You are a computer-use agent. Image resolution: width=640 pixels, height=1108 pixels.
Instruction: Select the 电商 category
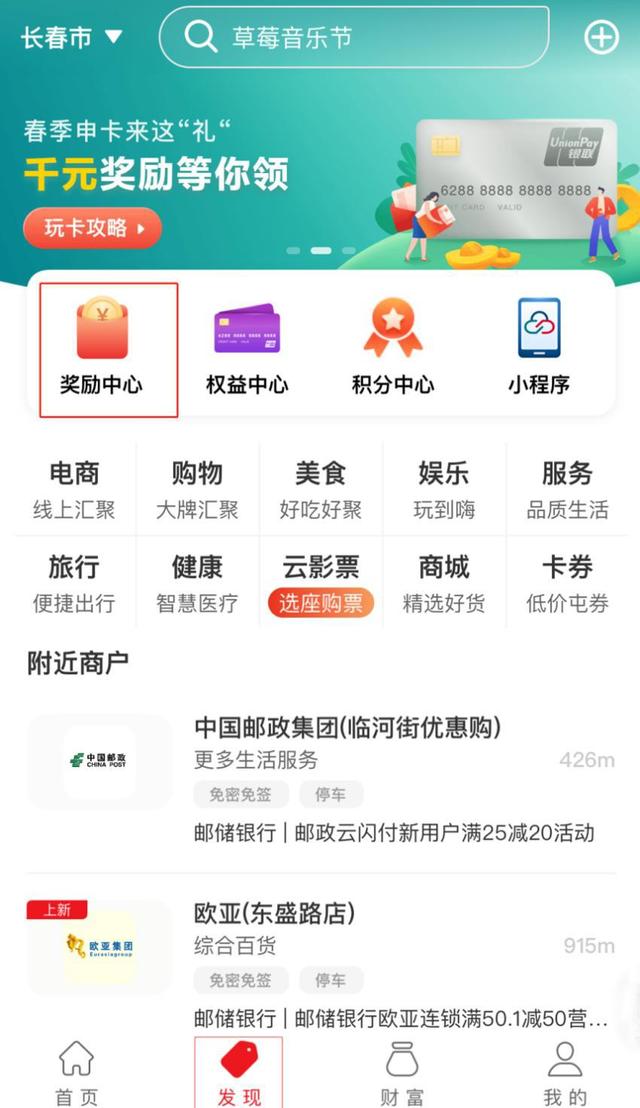[74, 490]
